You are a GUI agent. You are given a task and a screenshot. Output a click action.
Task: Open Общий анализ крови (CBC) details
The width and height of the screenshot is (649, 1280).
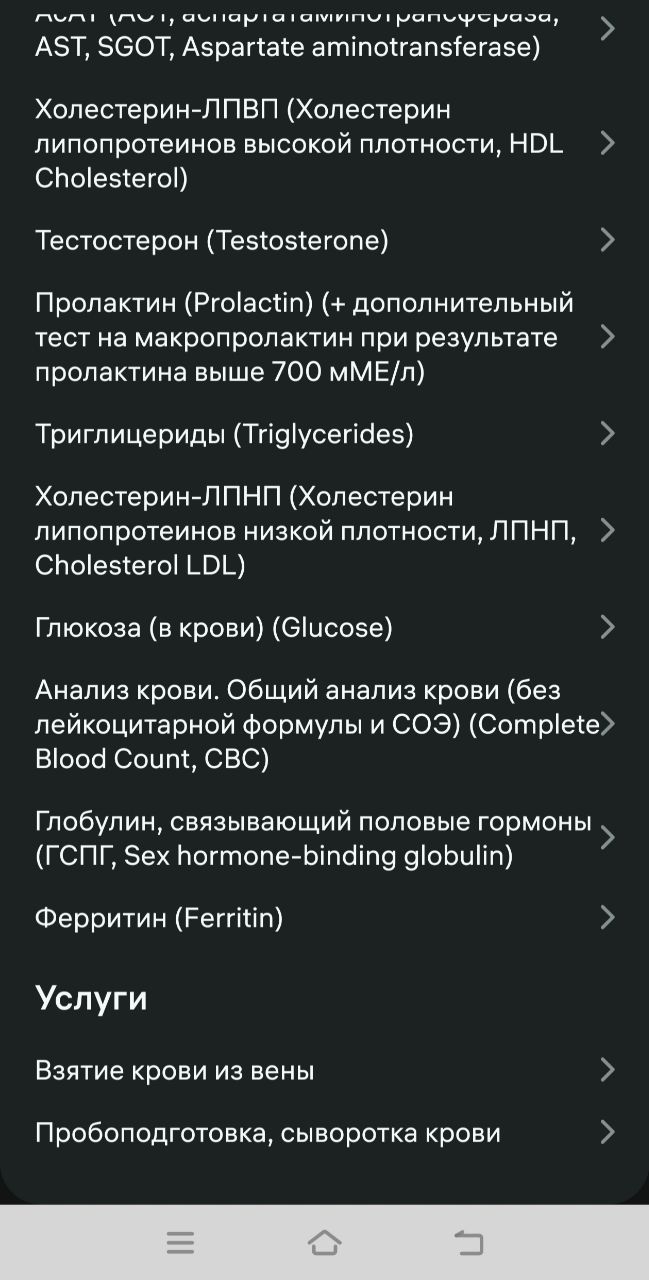click(x=324, y=724)
